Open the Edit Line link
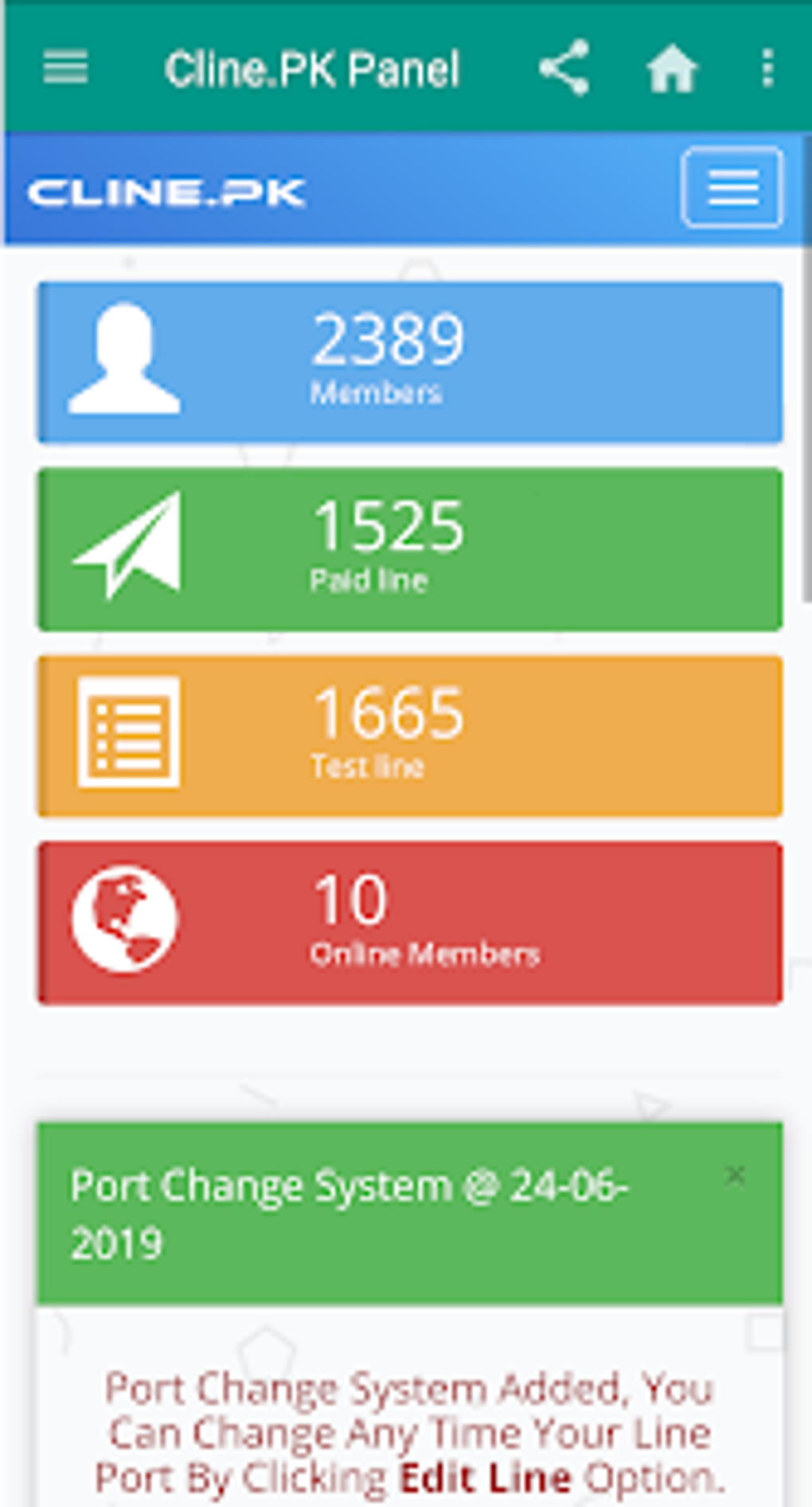812x1507 pixels. 486,1478
